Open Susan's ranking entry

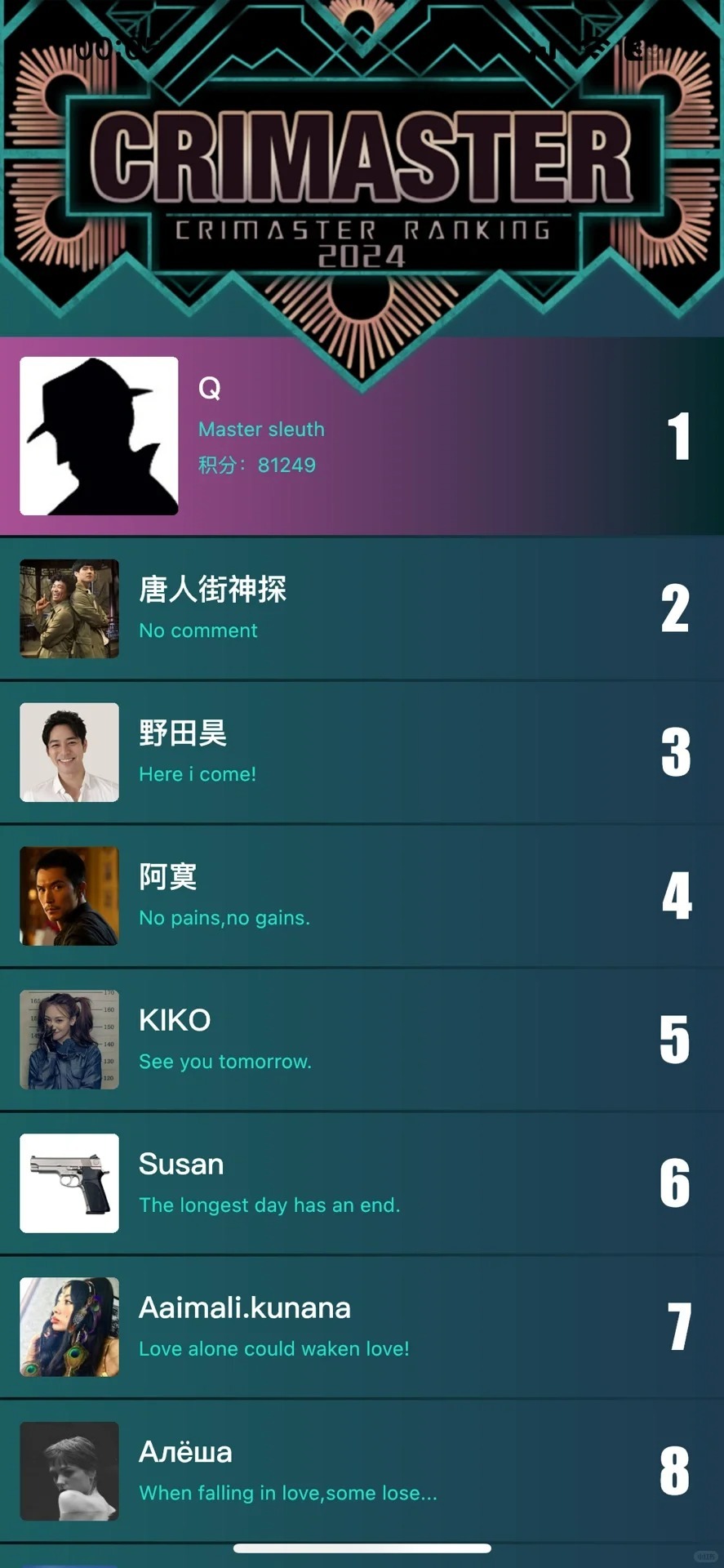coord(362,1183)
